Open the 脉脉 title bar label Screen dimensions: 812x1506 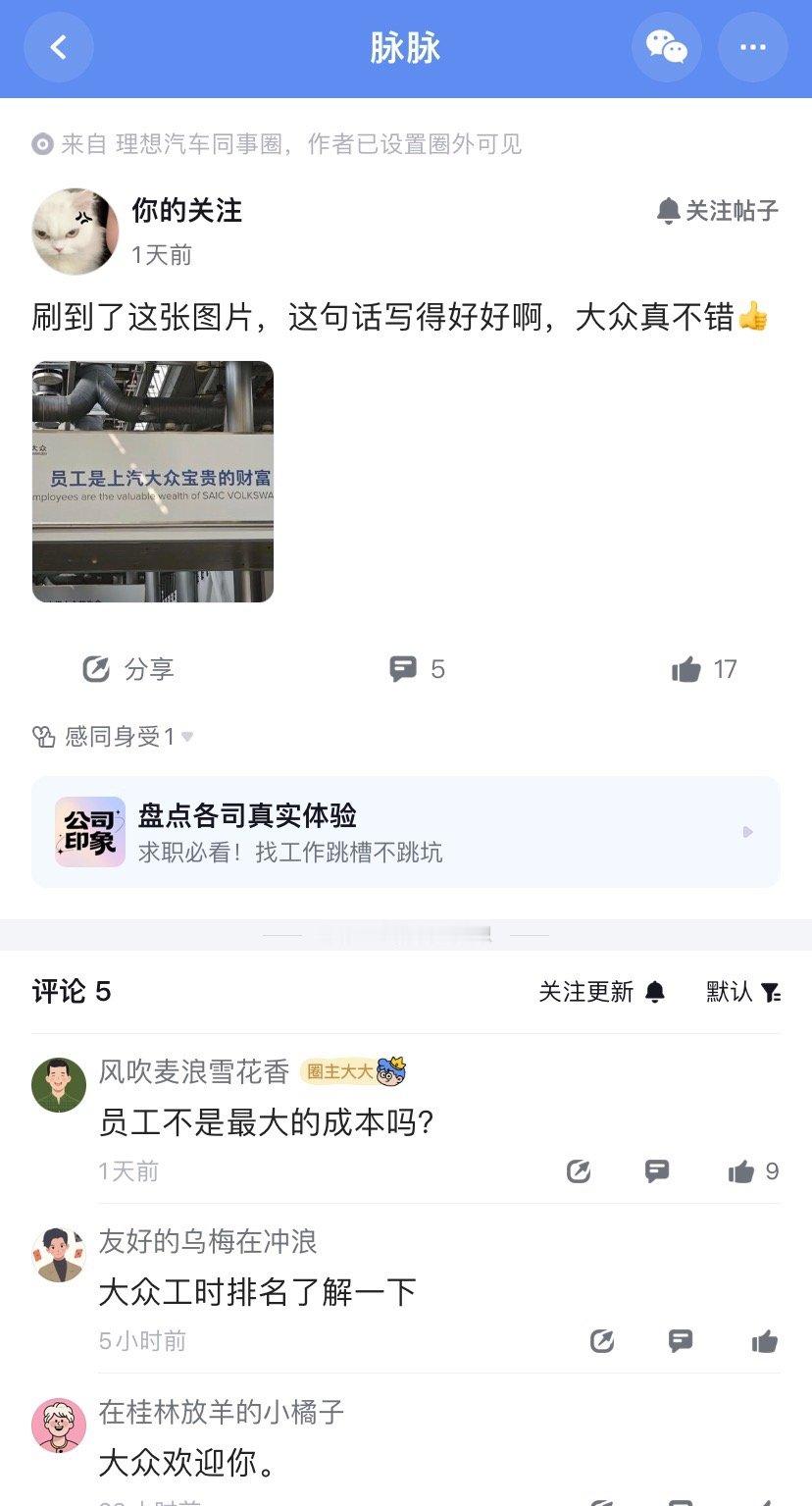pos(406,46)
